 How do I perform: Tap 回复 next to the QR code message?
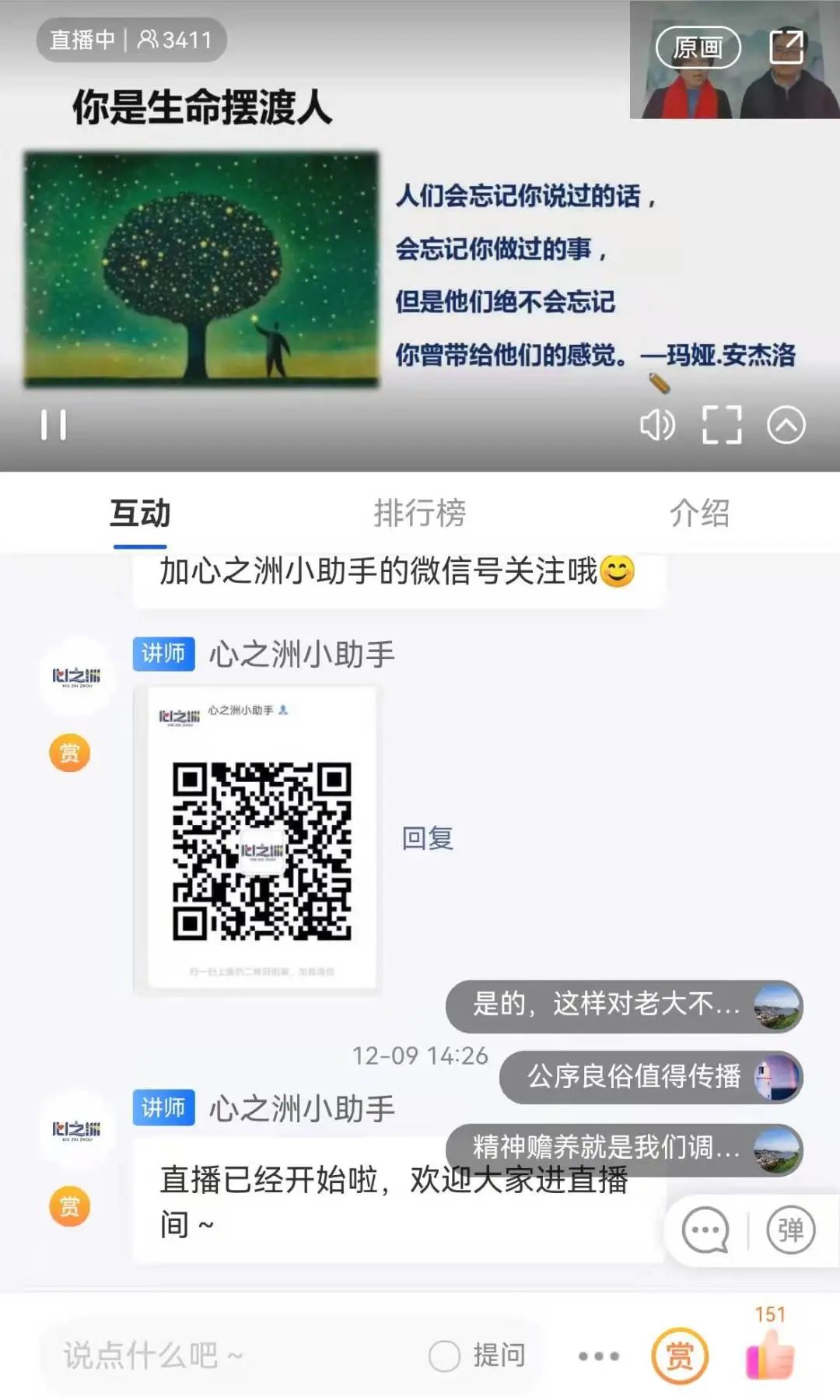point(428,838)
